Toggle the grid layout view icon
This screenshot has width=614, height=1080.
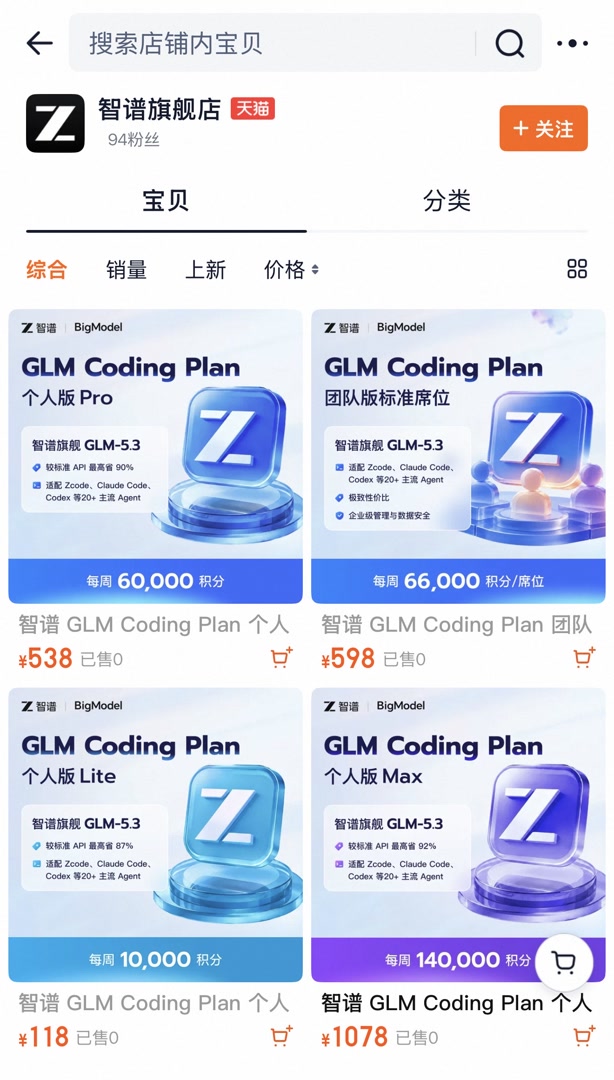click(577, 269)
